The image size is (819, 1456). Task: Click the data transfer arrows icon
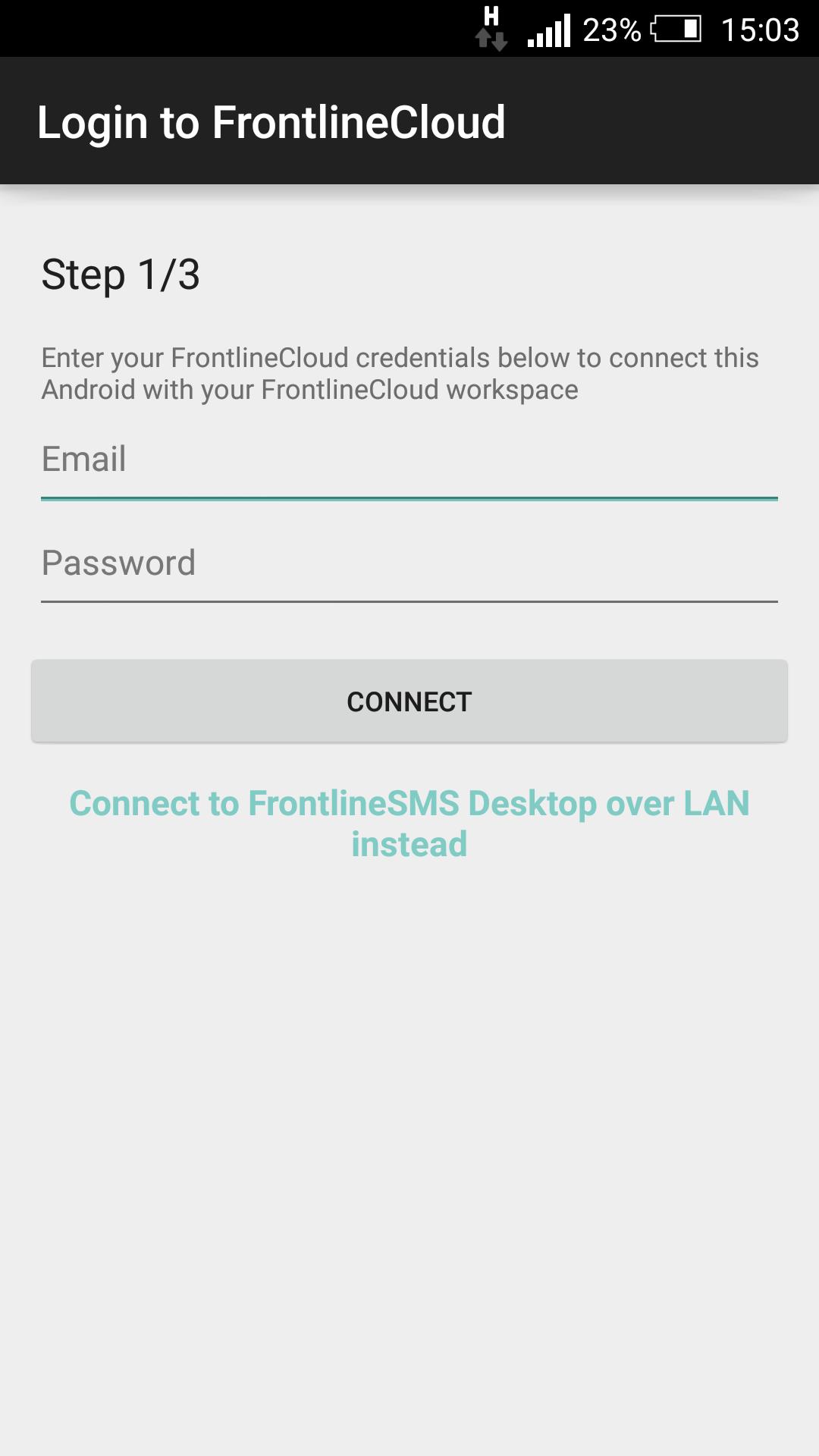pyautogui.click(x=491, y=38)
